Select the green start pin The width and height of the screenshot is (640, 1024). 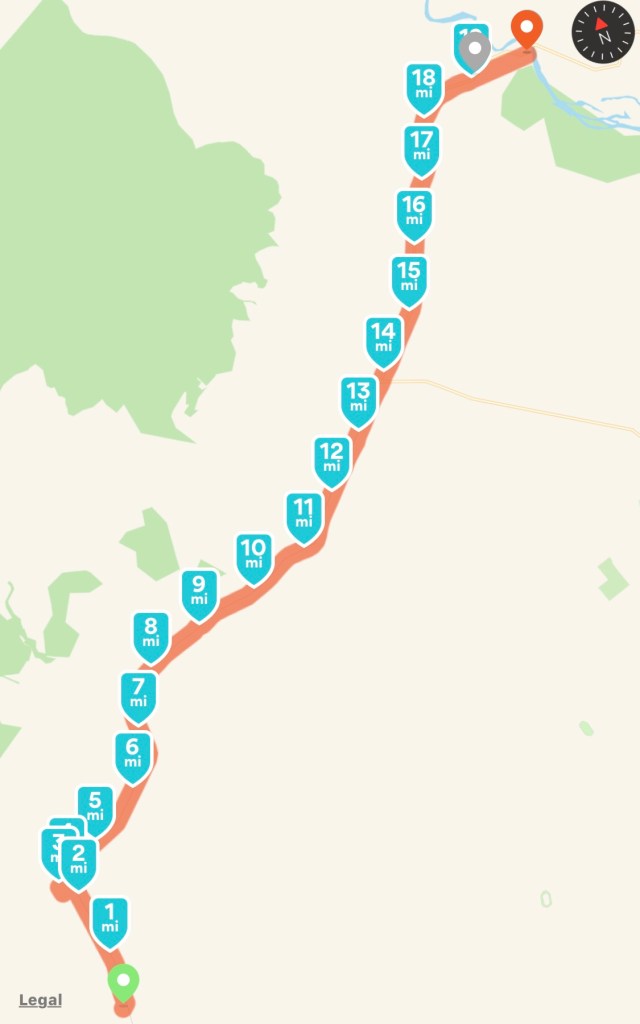[x=123, y=982]
